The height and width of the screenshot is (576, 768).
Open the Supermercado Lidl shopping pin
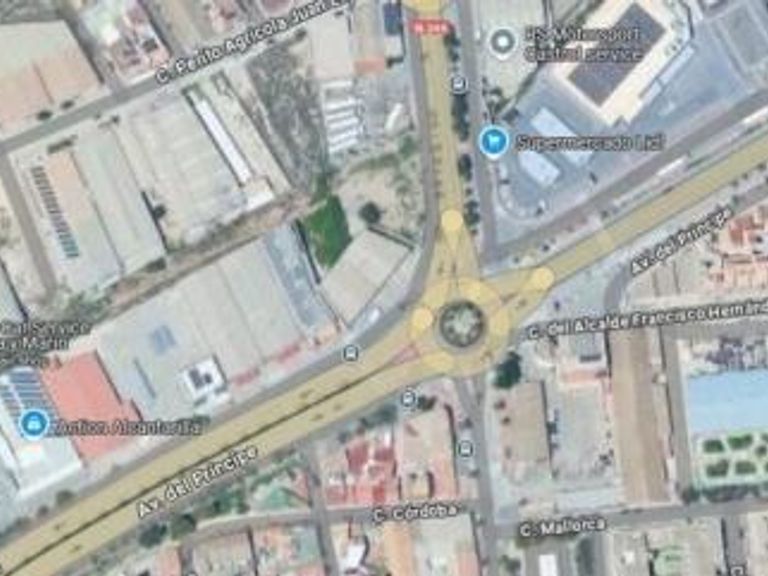pyautogui.click(x=493, y=142)
